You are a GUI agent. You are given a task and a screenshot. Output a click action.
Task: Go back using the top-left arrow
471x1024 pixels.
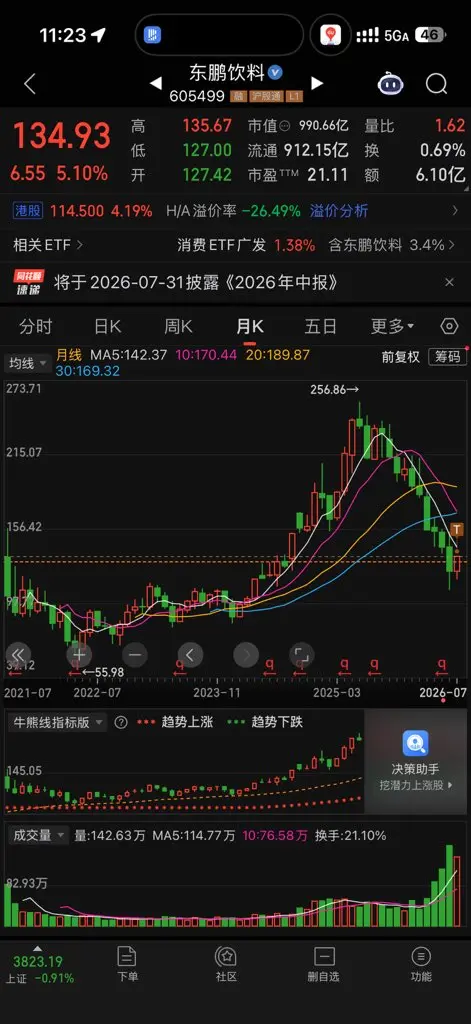pyautogui.click(x=29, y=84)
